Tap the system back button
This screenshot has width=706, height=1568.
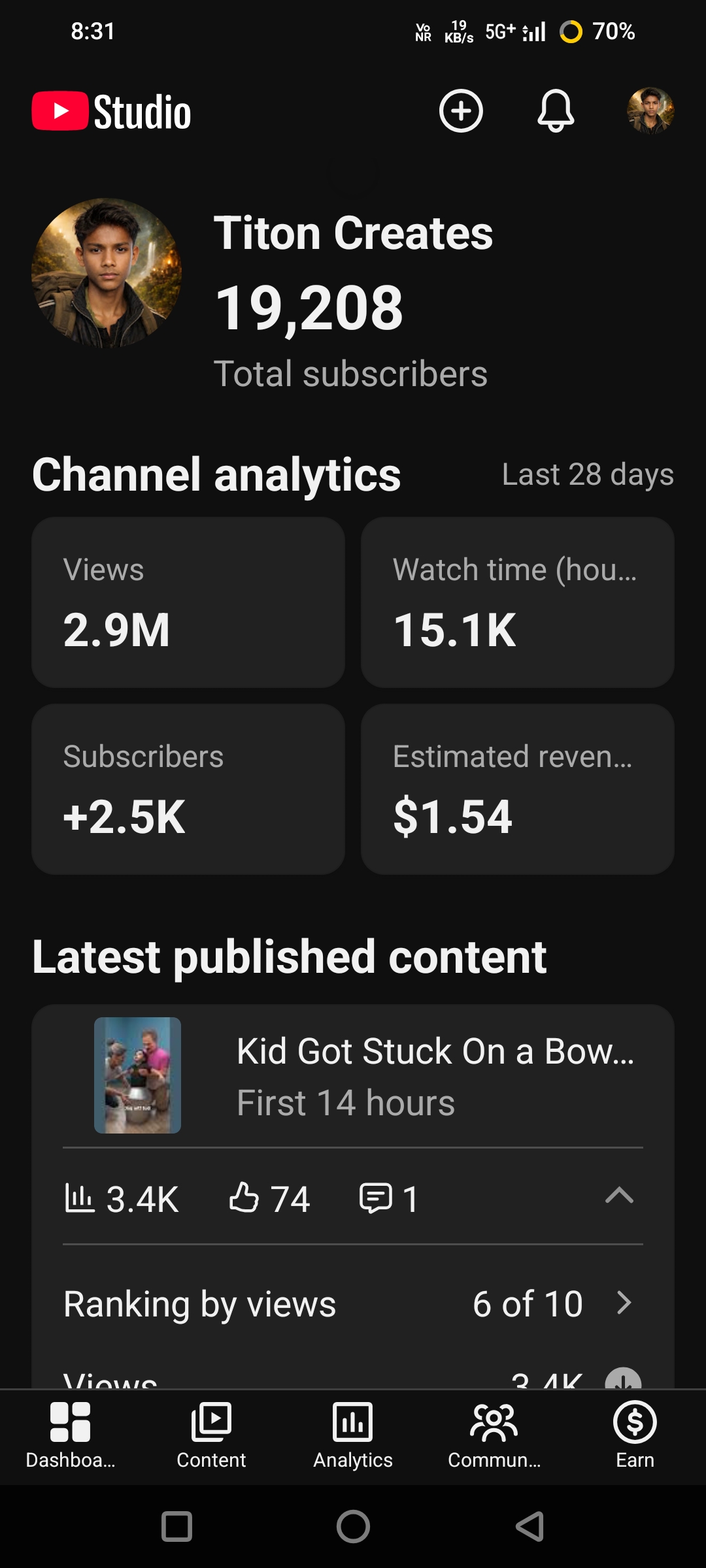(x=530, y=1527)
